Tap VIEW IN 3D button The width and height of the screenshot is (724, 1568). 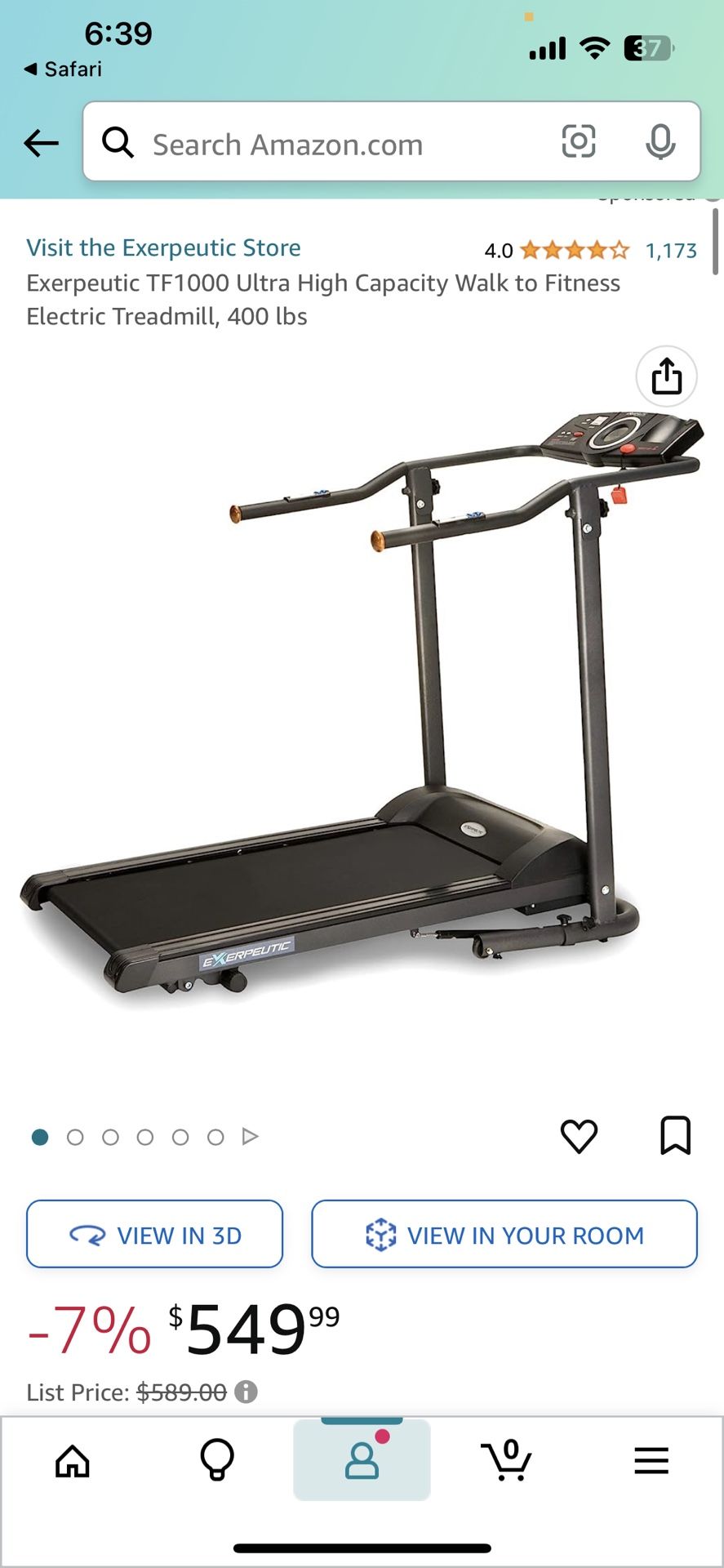click(154, 1234)
